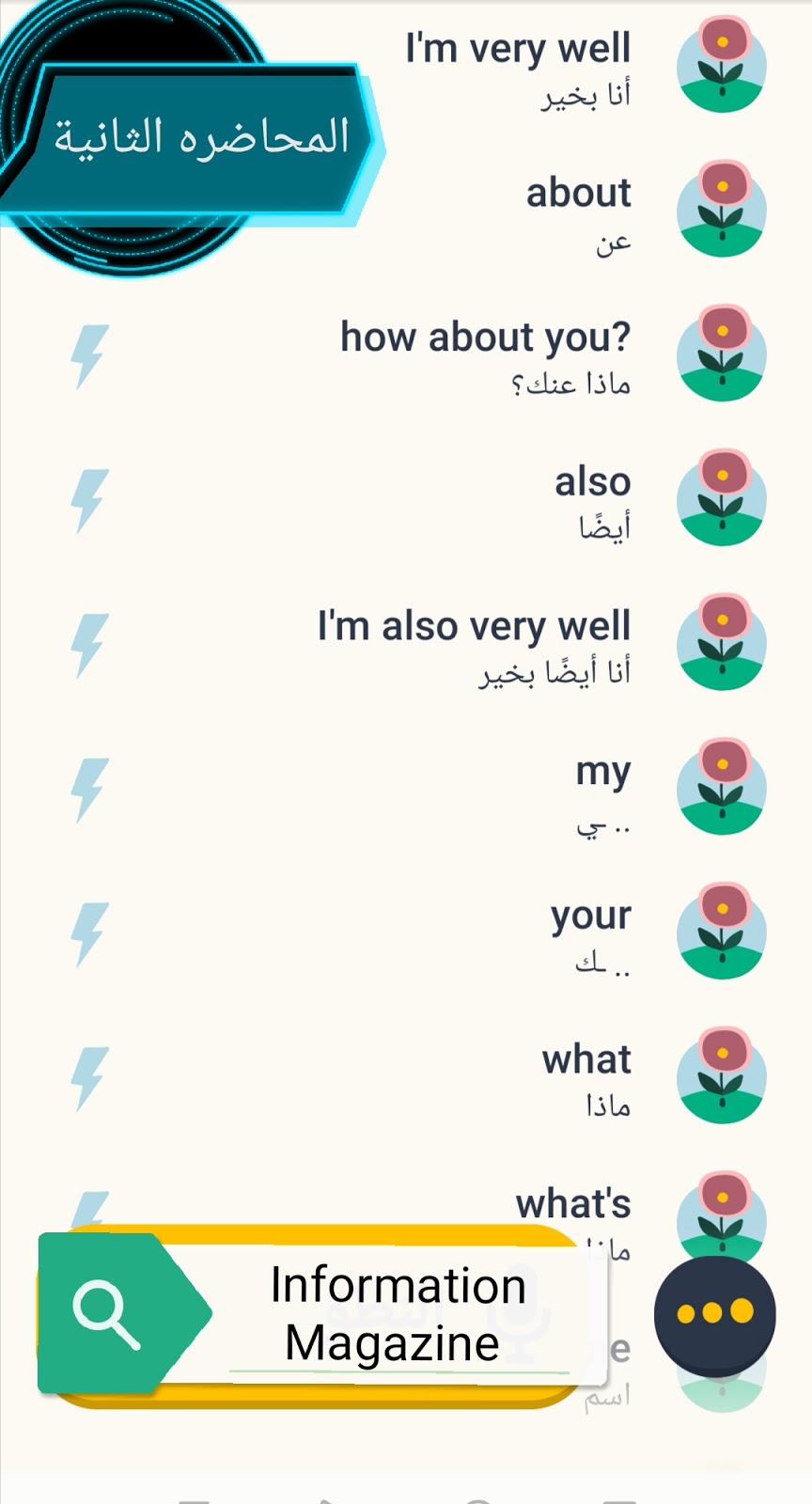
Task: Open the three-dot floating menu button
Action: 715,1312
